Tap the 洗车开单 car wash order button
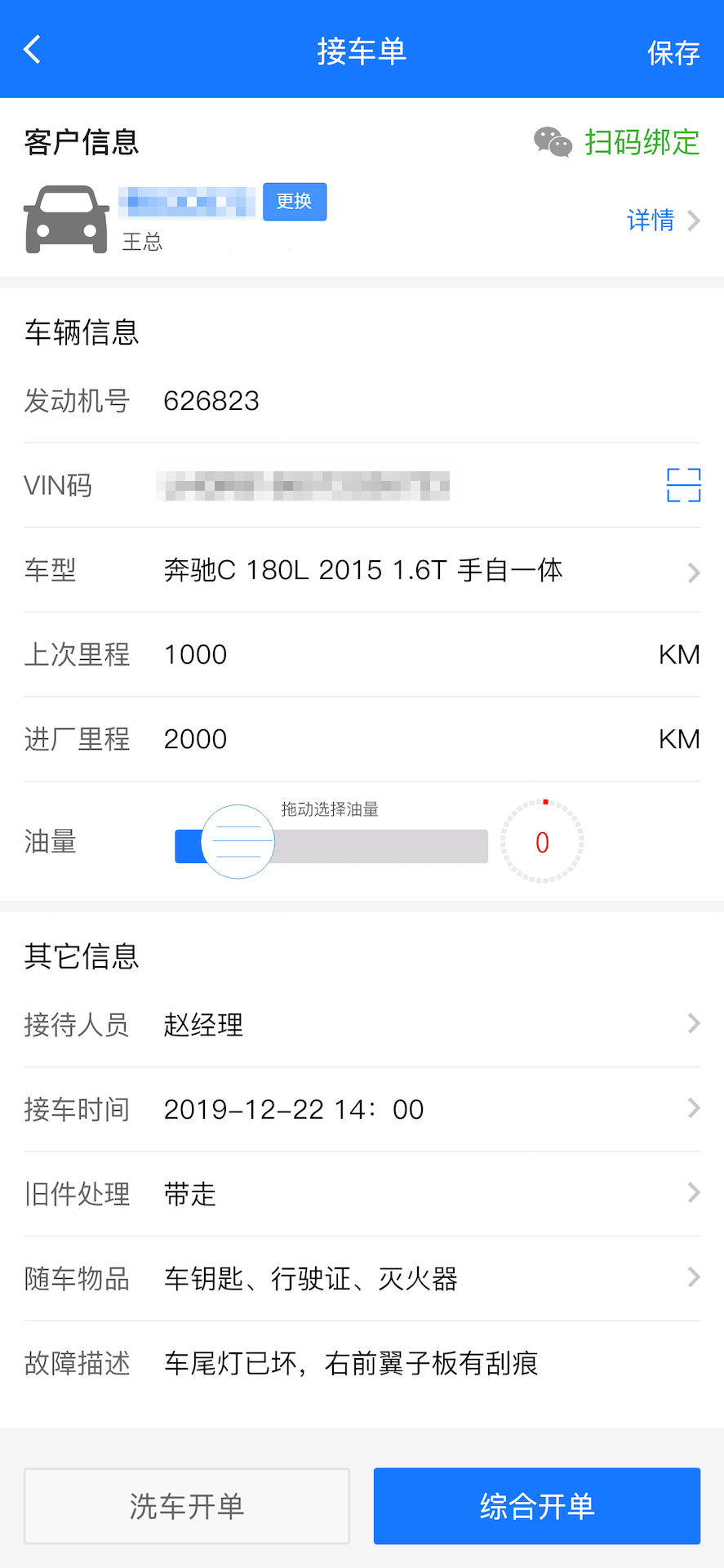 (186, 1505)
